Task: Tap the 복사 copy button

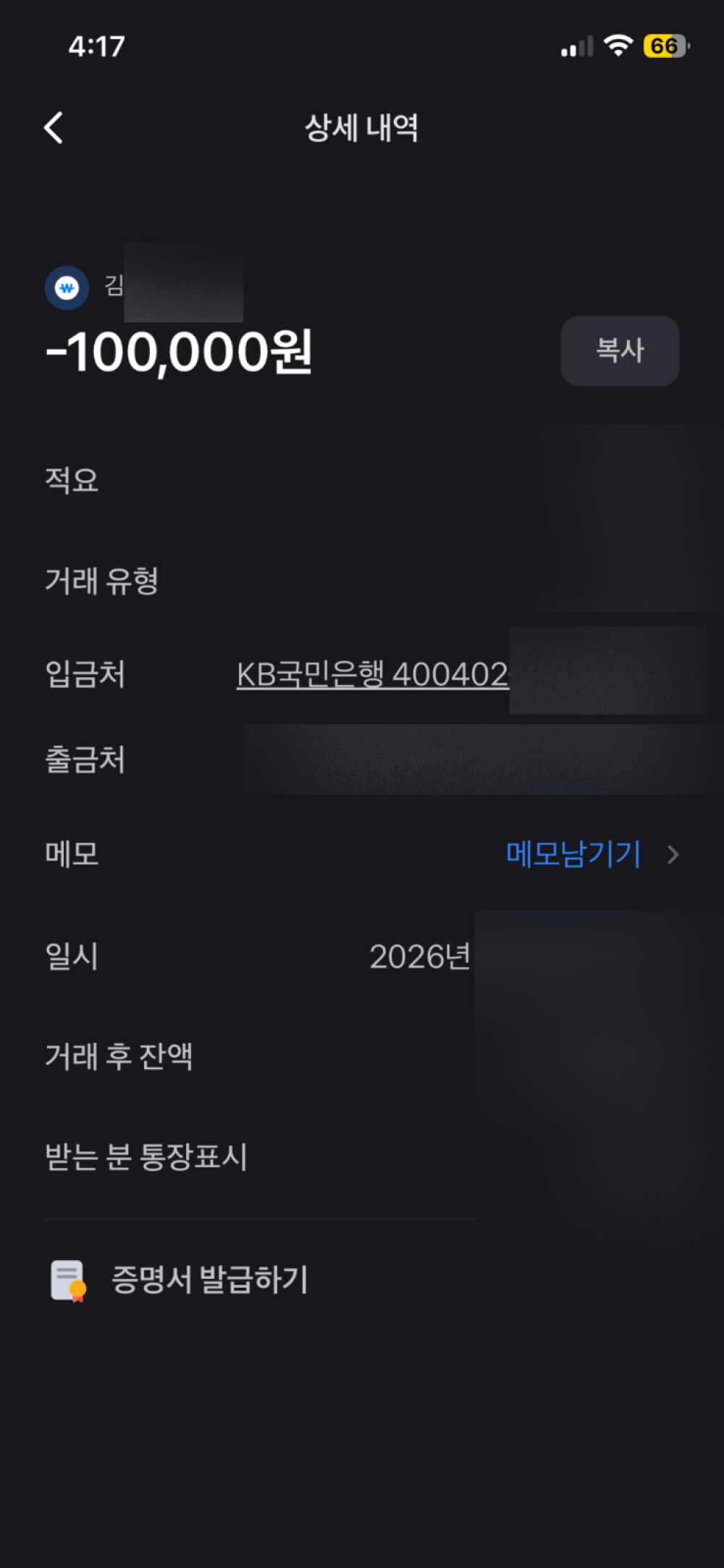Action: click(x=620, y=351)
